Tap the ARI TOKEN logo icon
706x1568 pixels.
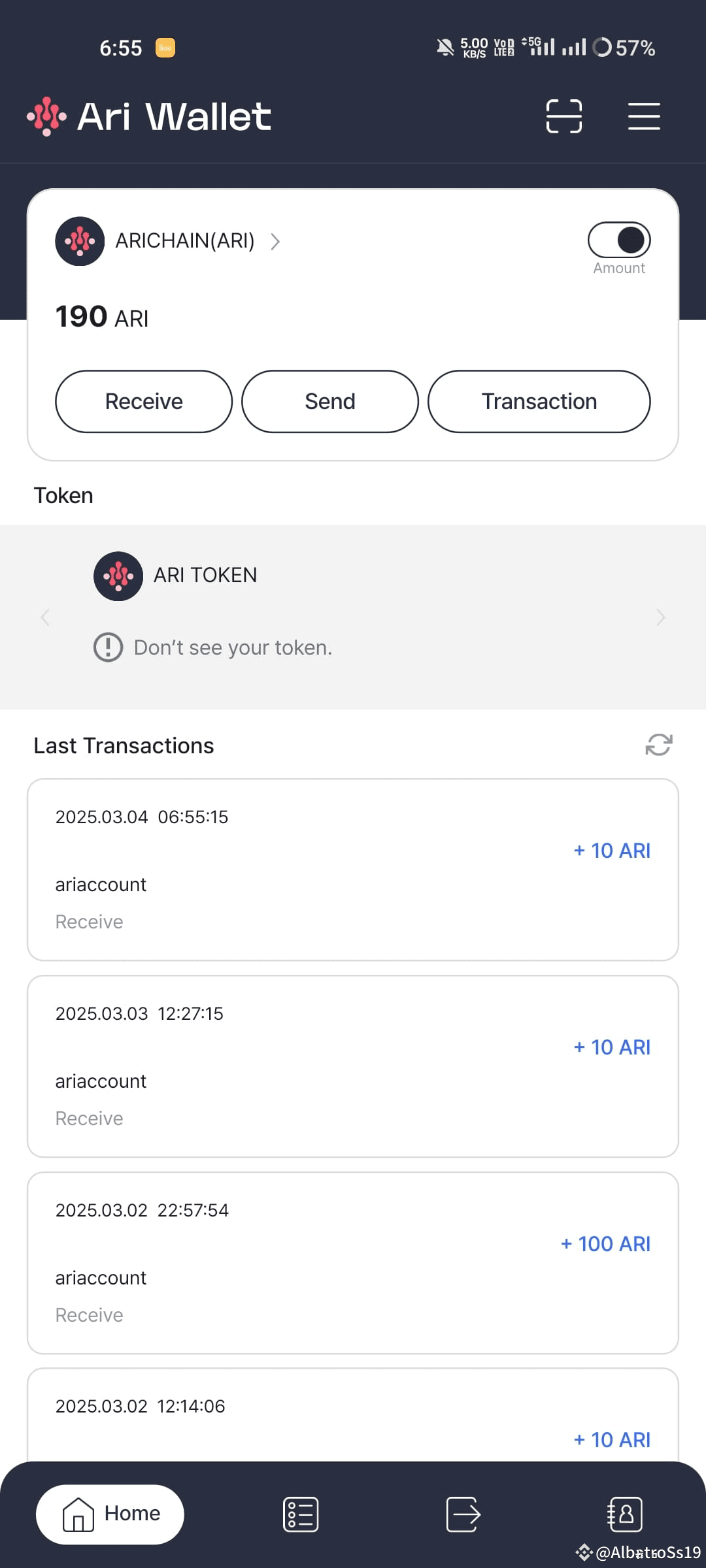click(x=118, y=576)
